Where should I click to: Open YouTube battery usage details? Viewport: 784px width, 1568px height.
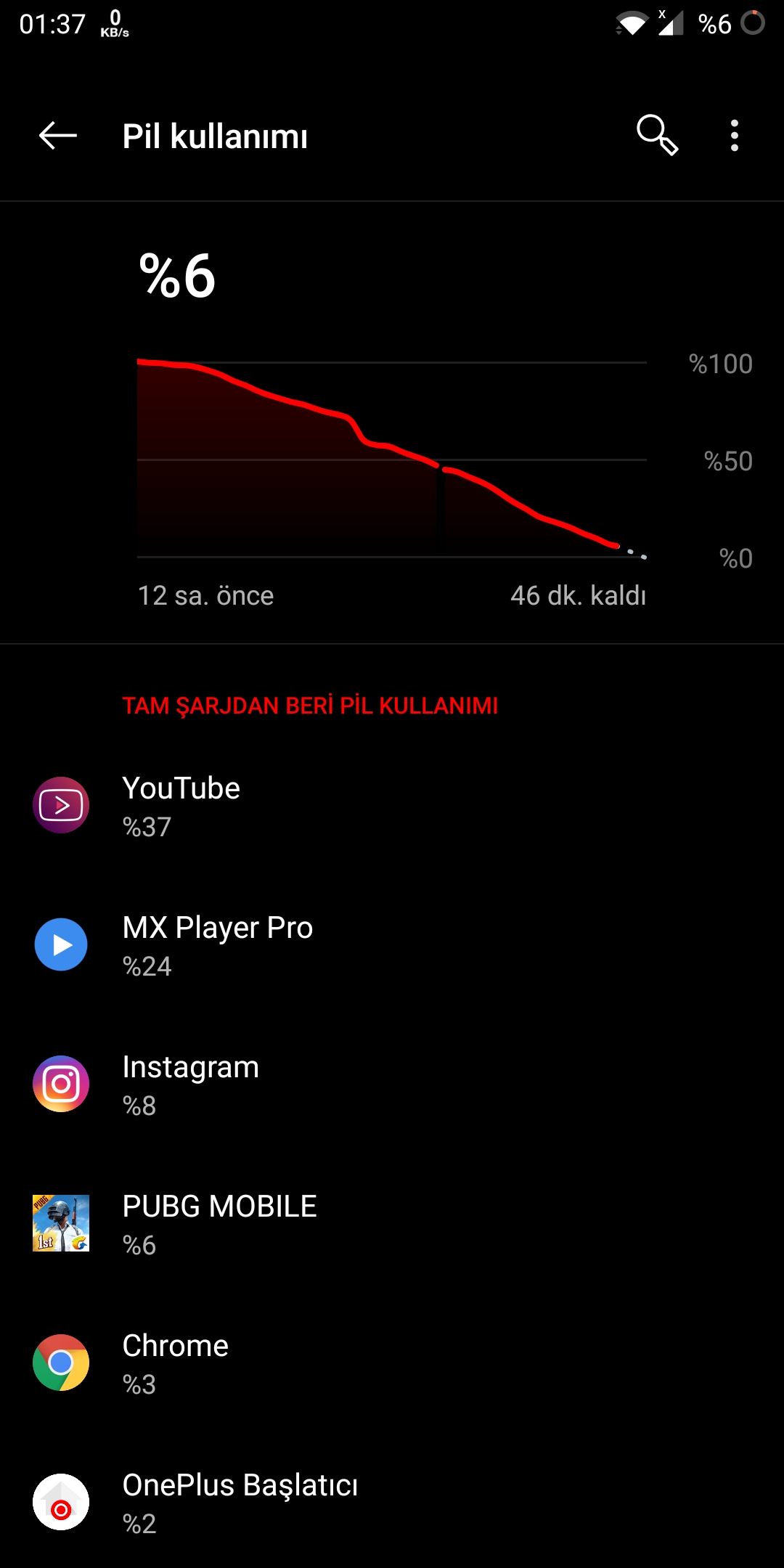tap(392, 806)
